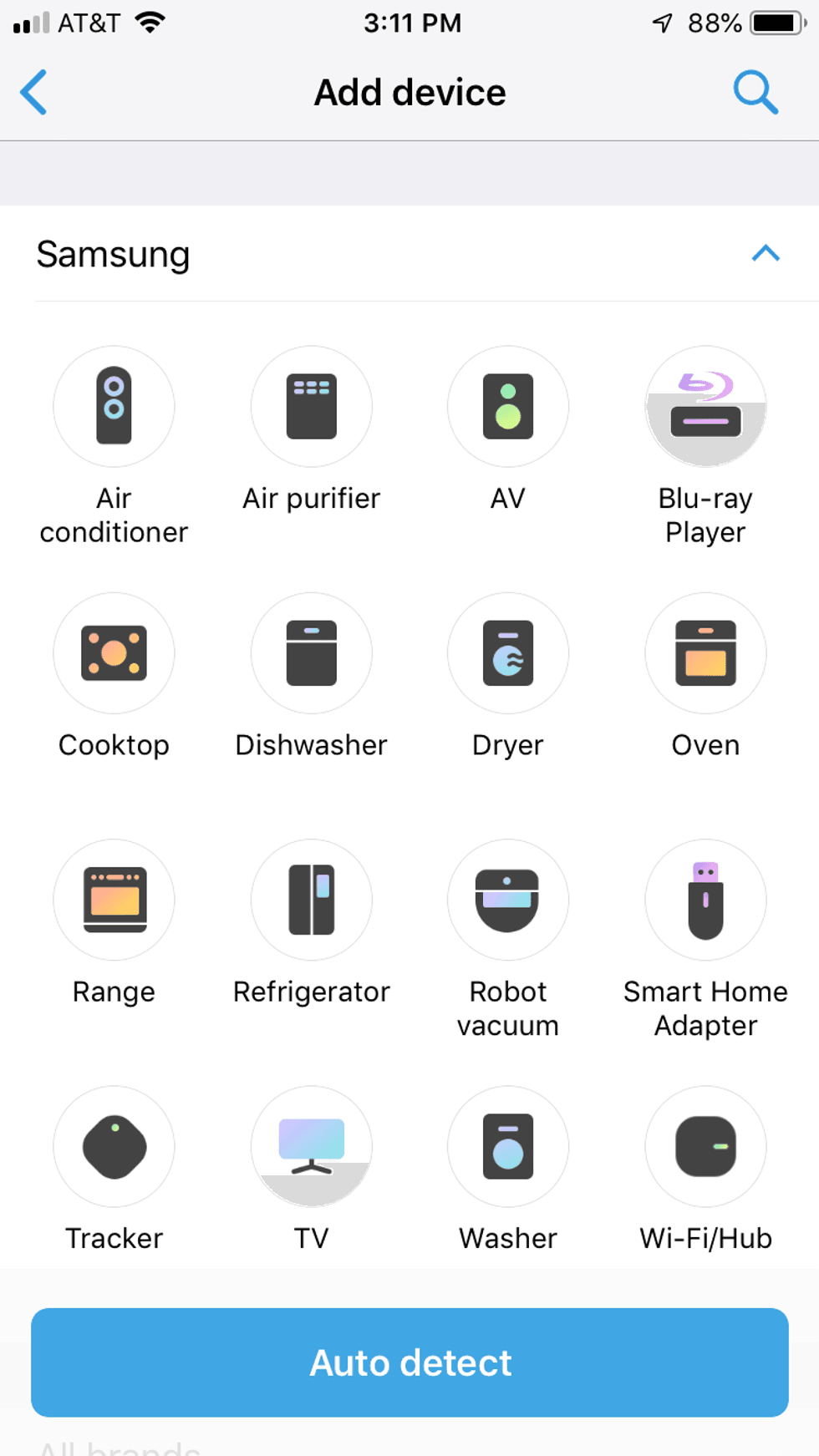Viewport: 819px width, 1456px height.
Task: Open the search icon
Action: [755, 92]
